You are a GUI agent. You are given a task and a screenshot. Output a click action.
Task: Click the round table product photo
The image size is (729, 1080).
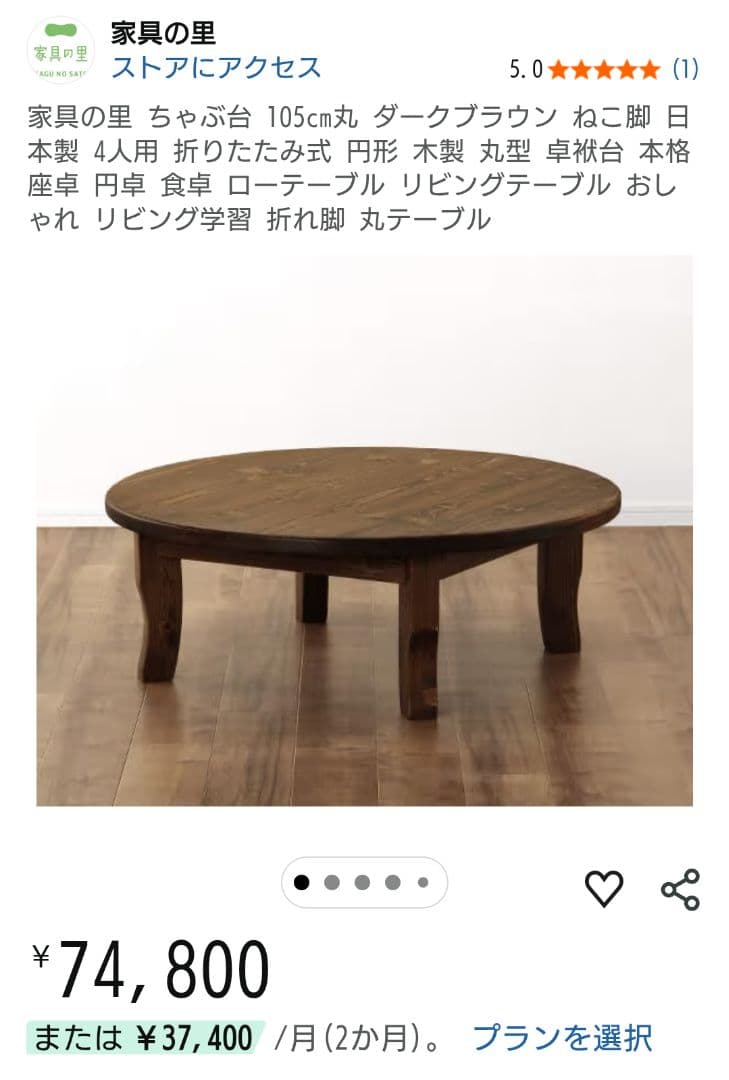(x=364, y=560)
